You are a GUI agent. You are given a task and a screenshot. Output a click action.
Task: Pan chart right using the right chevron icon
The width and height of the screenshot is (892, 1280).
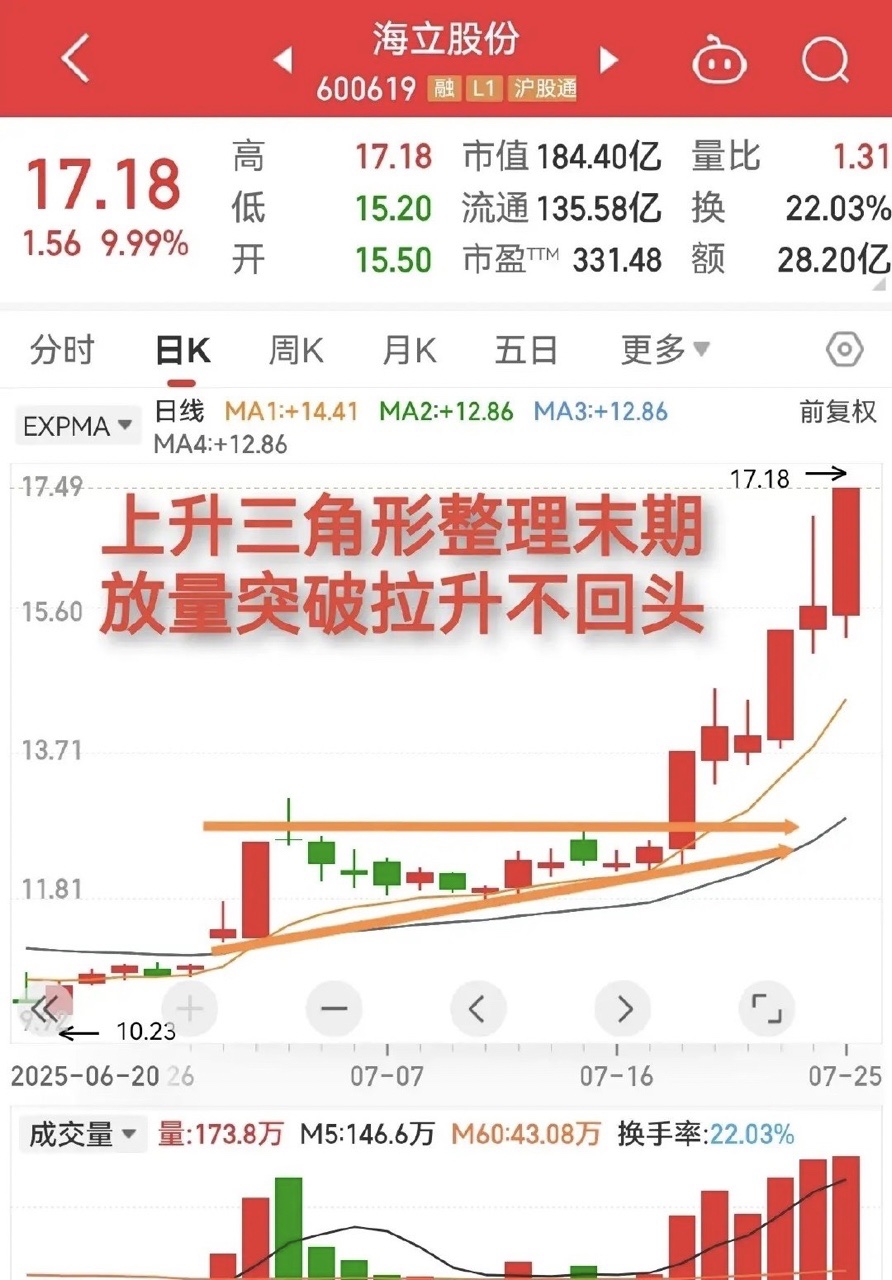(624, 1008)
